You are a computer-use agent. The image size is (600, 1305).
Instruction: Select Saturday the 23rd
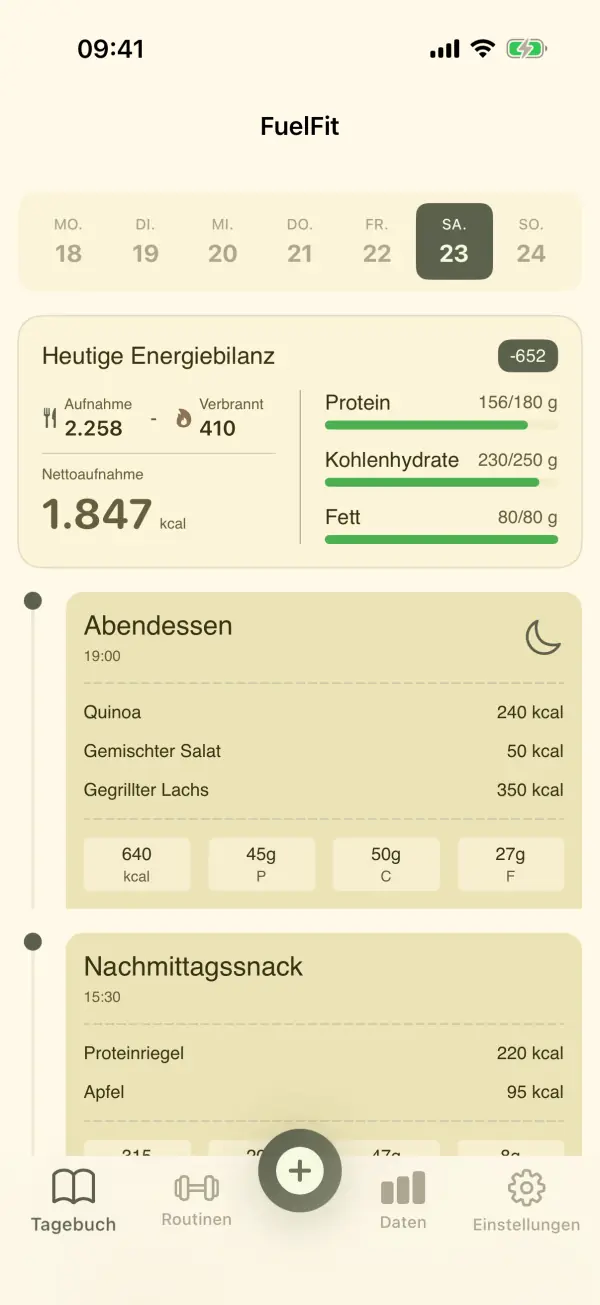[454, 241]
